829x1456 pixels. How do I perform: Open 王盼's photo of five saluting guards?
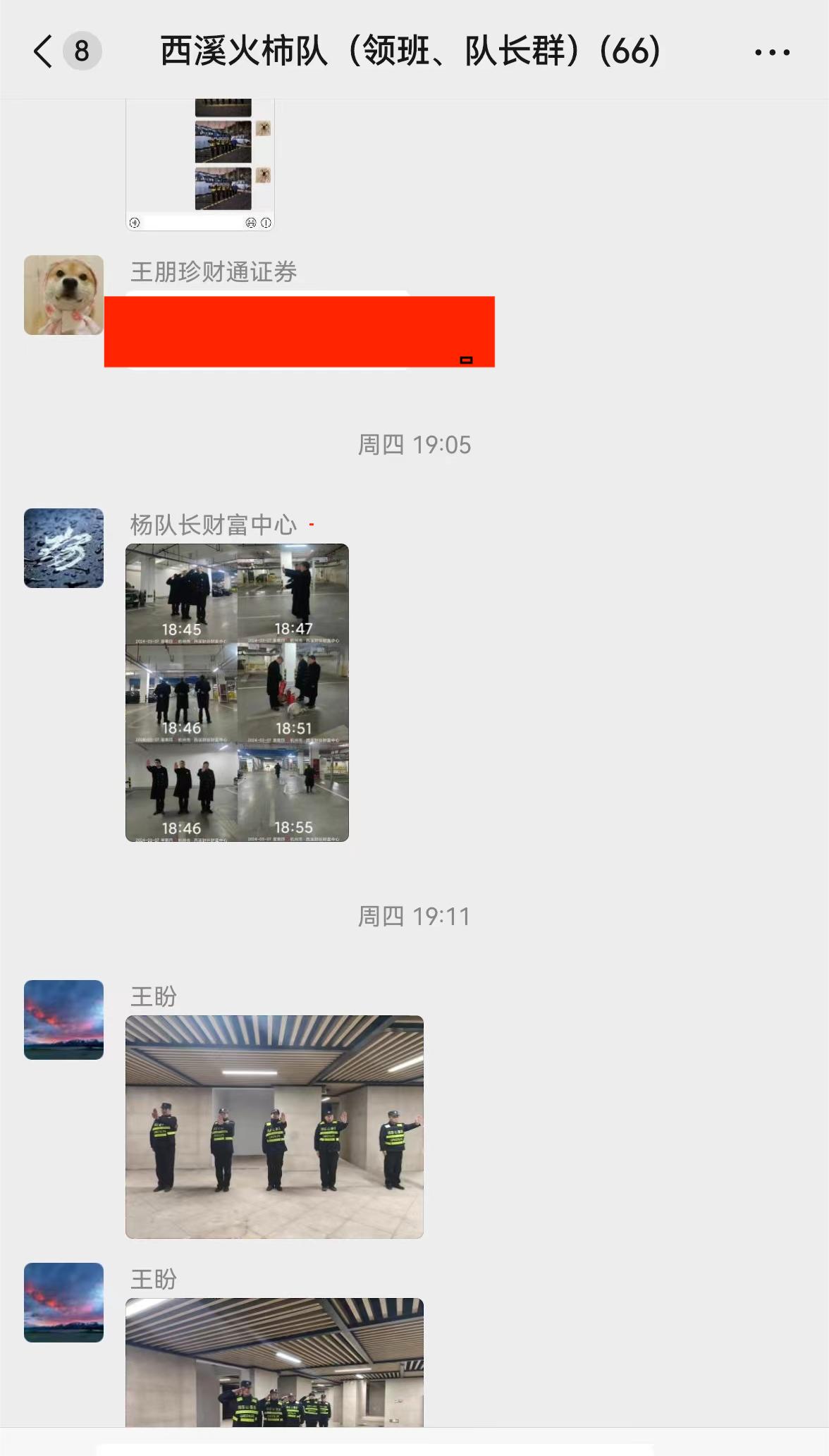click(274, 1126)
